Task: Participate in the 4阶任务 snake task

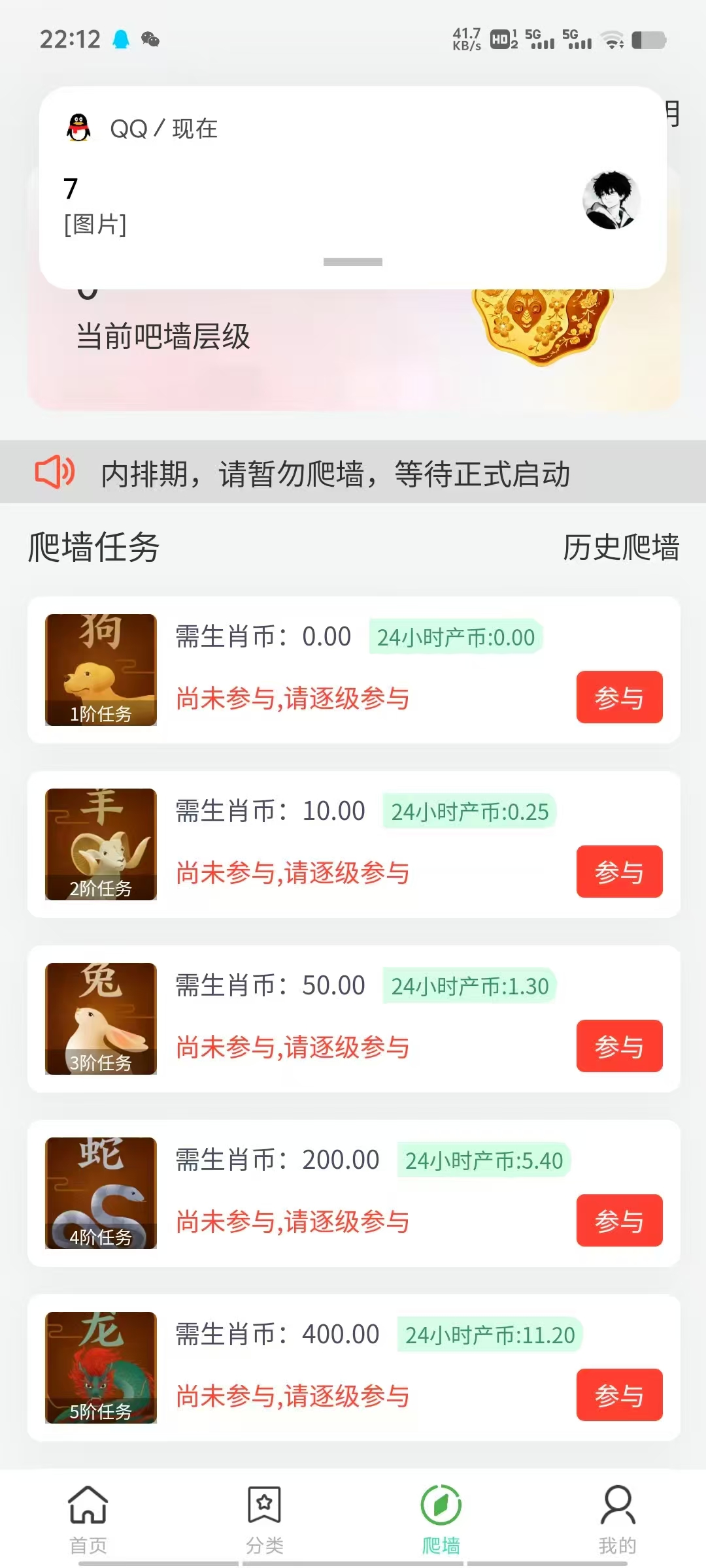Action: [619, 1220]
